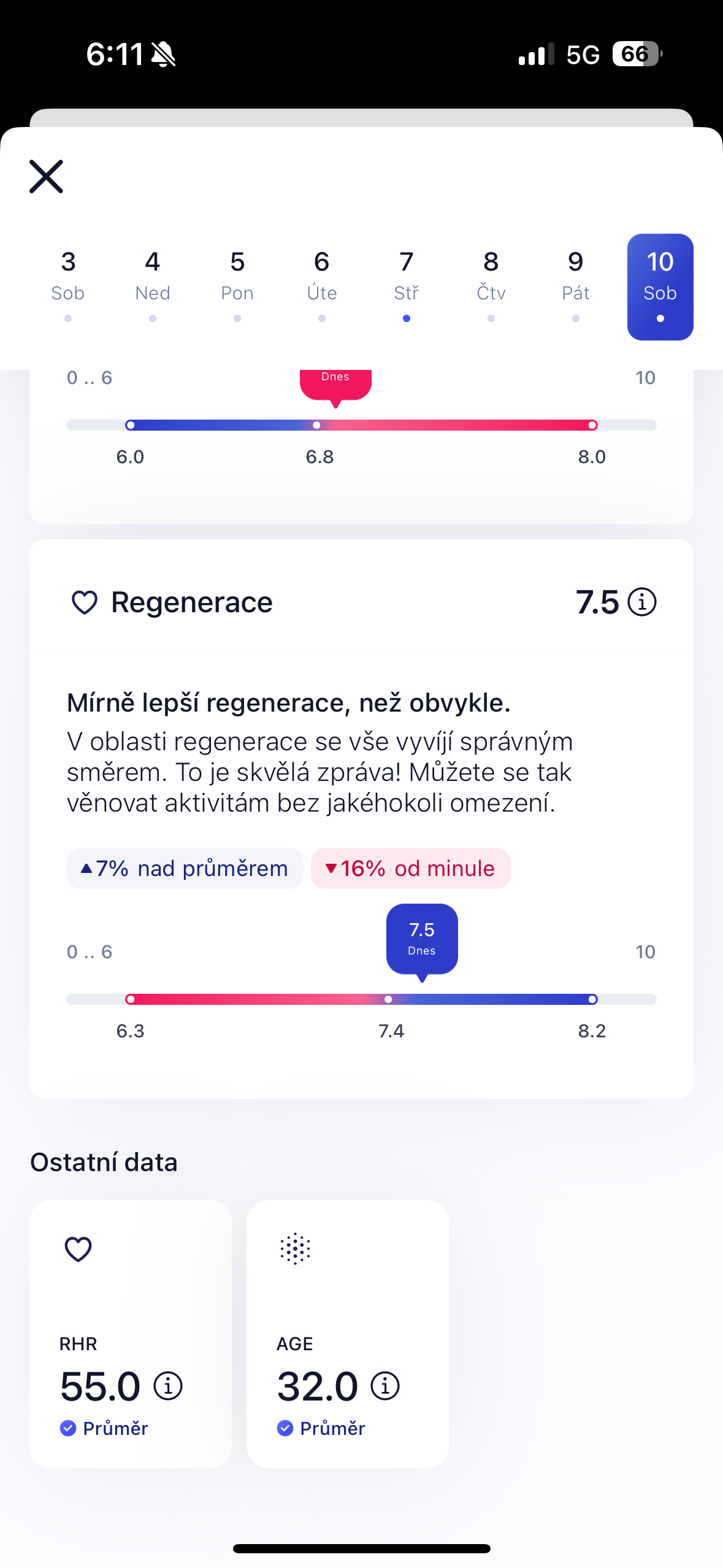Image resolution: width=723 pixels, height=1568 pixels.
Task: Tap the blue dot indicator under Stř
Action: [x=406, y=318]
